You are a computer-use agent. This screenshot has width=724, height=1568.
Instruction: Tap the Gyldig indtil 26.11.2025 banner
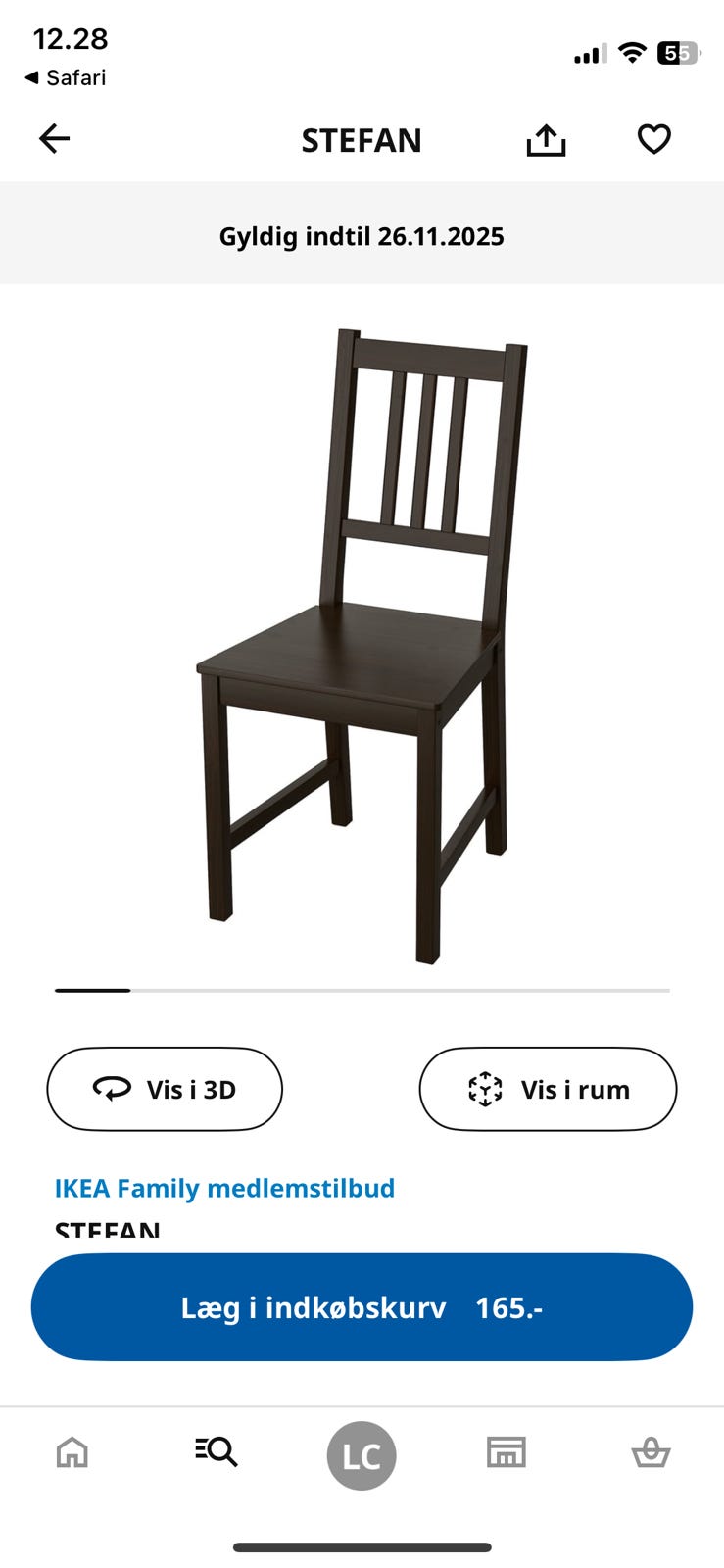(x=362, y=235)
